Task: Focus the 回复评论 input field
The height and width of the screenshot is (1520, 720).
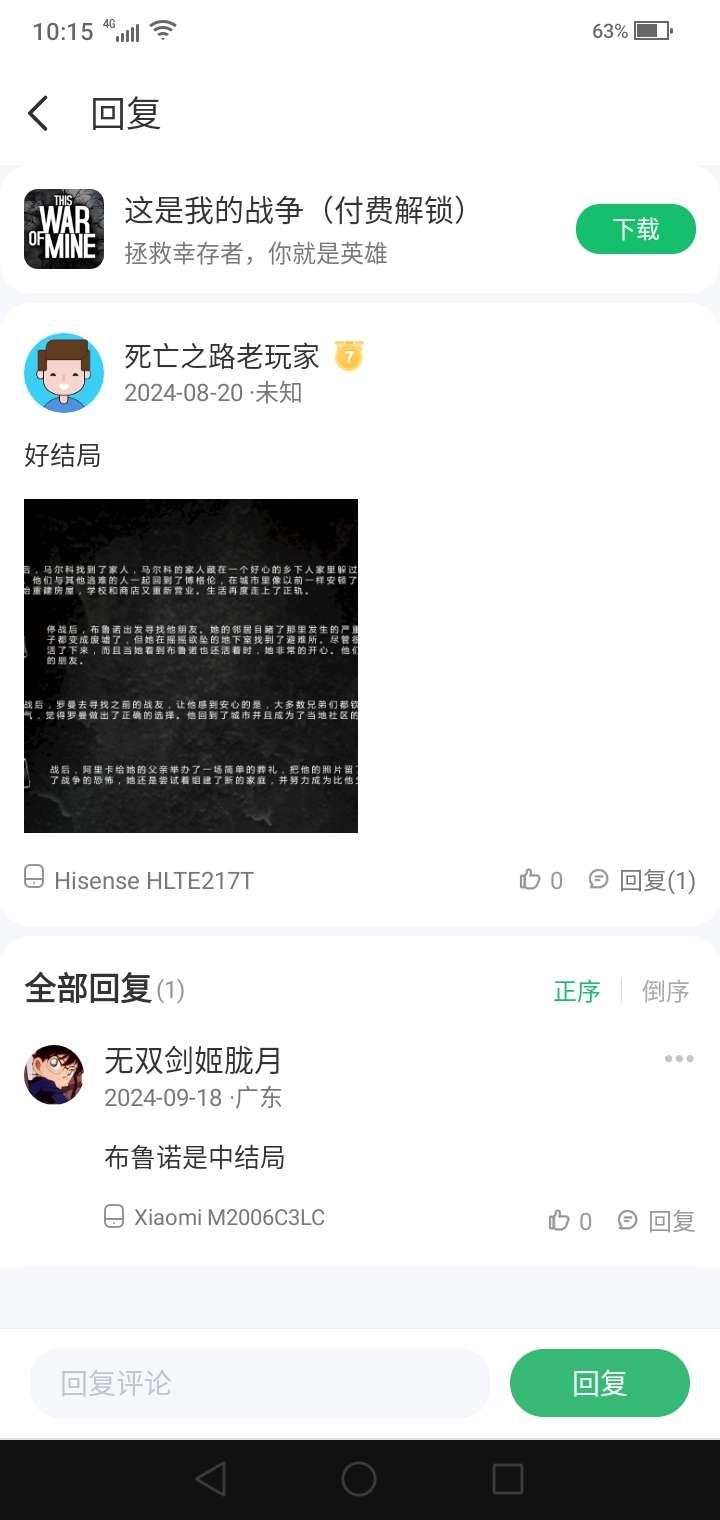Action: tap(260, 1383)
